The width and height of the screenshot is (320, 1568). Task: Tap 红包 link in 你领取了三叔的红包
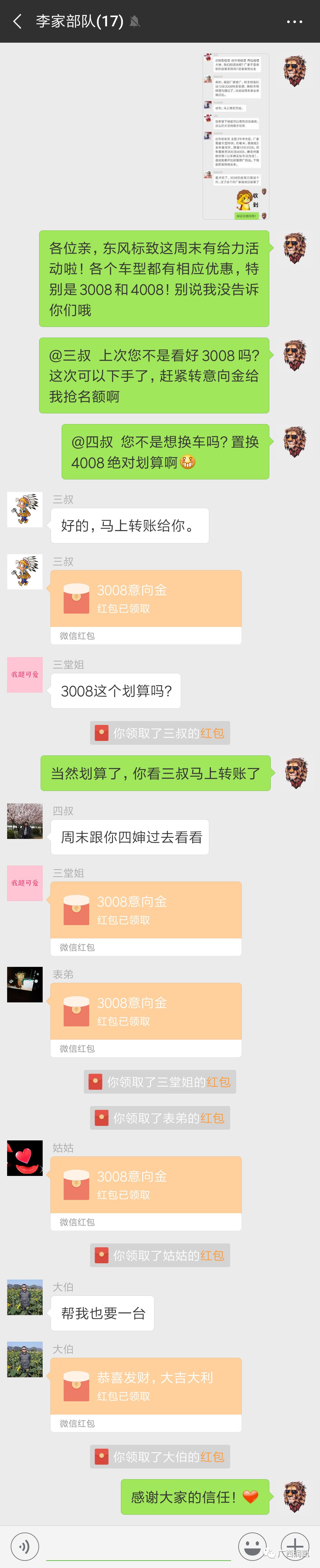point(212,733)
